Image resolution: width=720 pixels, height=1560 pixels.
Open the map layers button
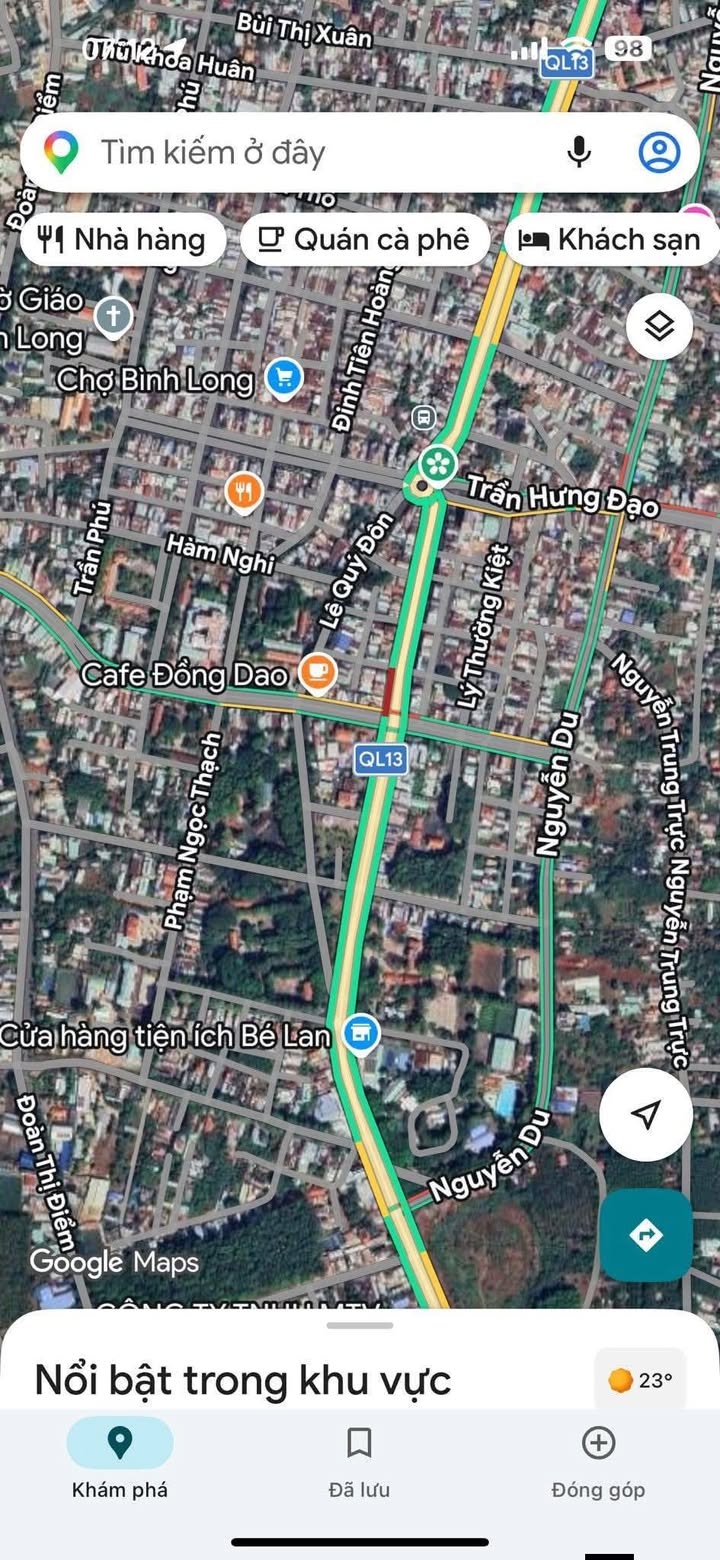[x=659, y=326]
